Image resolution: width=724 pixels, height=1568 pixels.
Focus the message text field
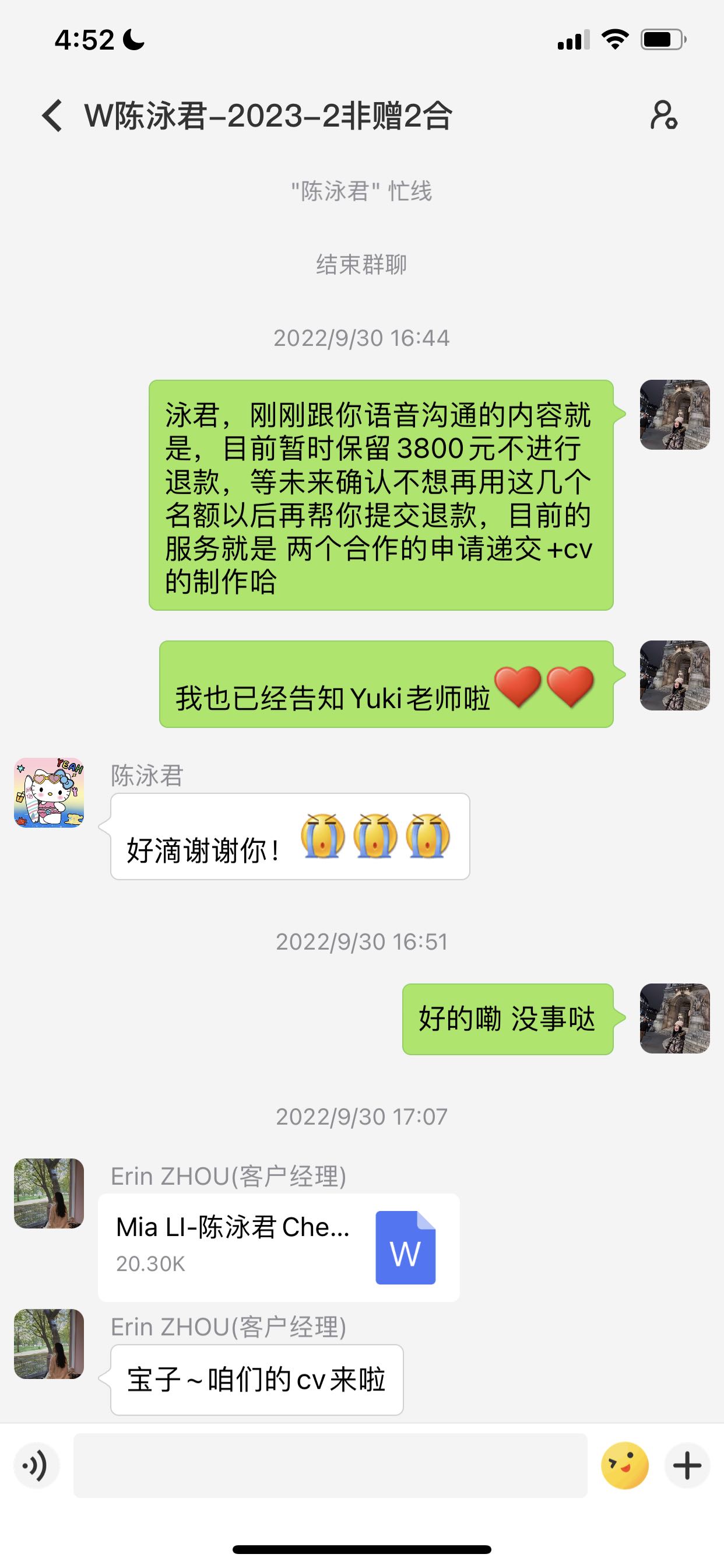point(330,1466)
